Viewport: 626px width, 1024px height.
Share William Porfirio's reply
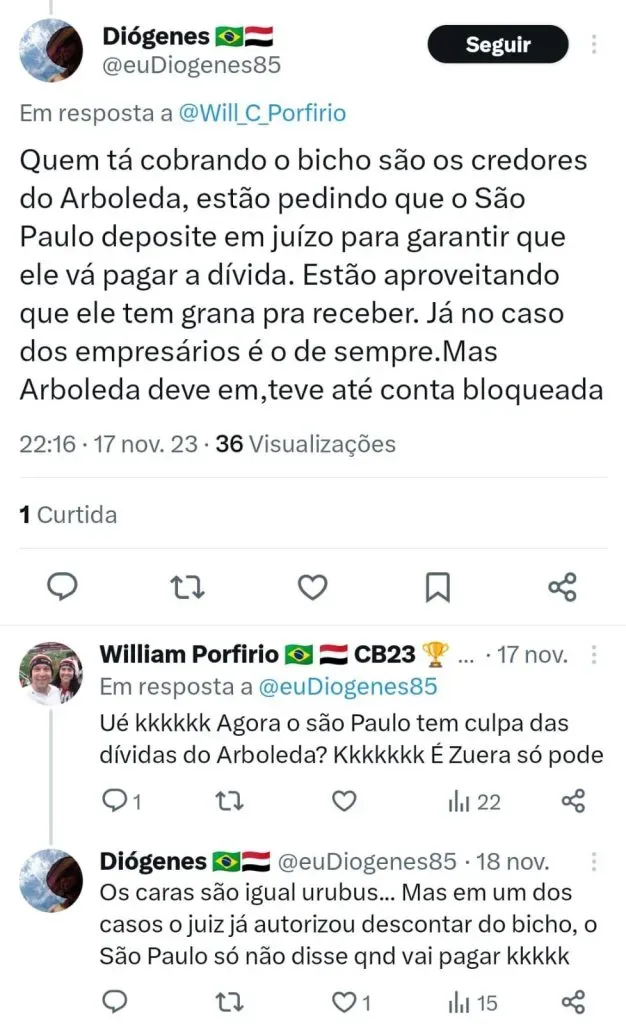(573, 801)
